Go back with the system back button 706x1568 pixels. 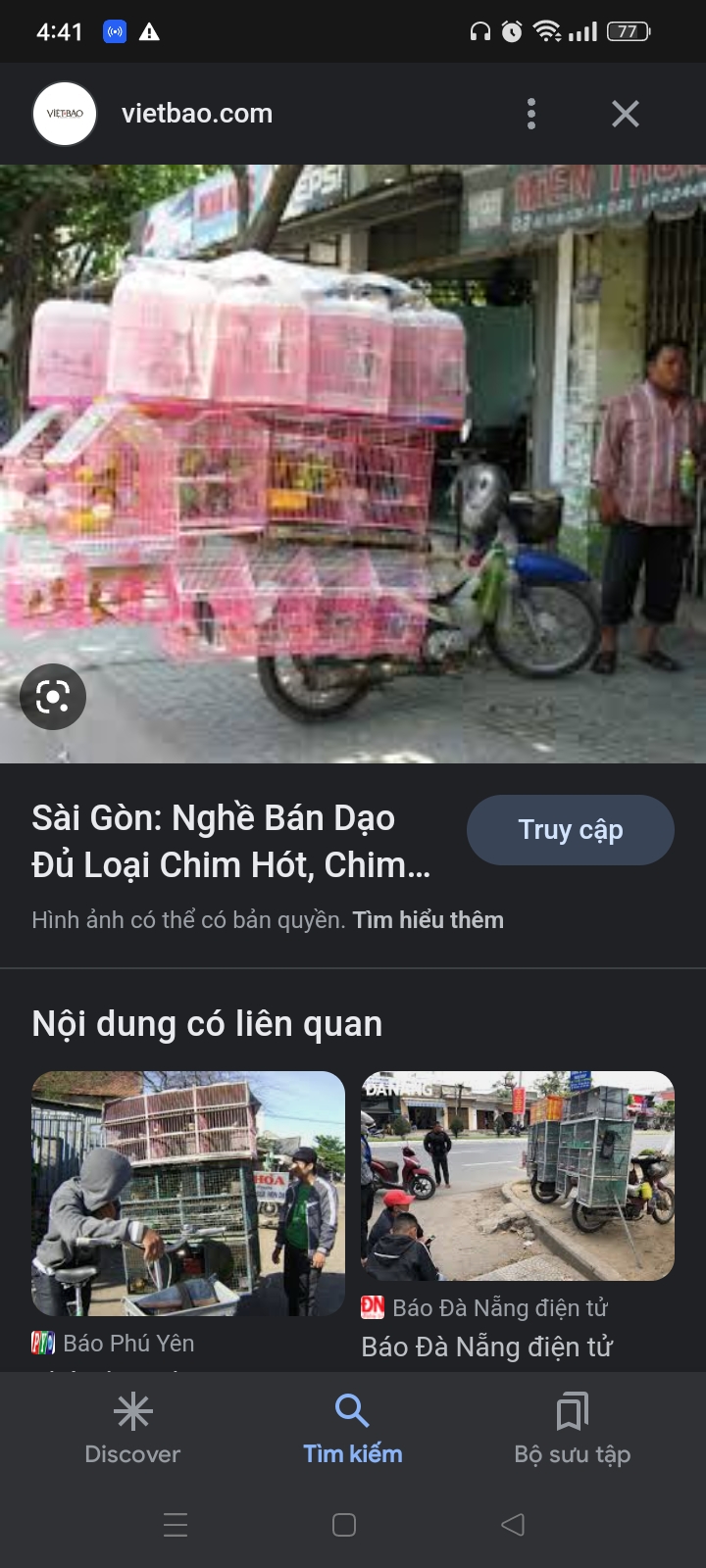[513, 1524]
